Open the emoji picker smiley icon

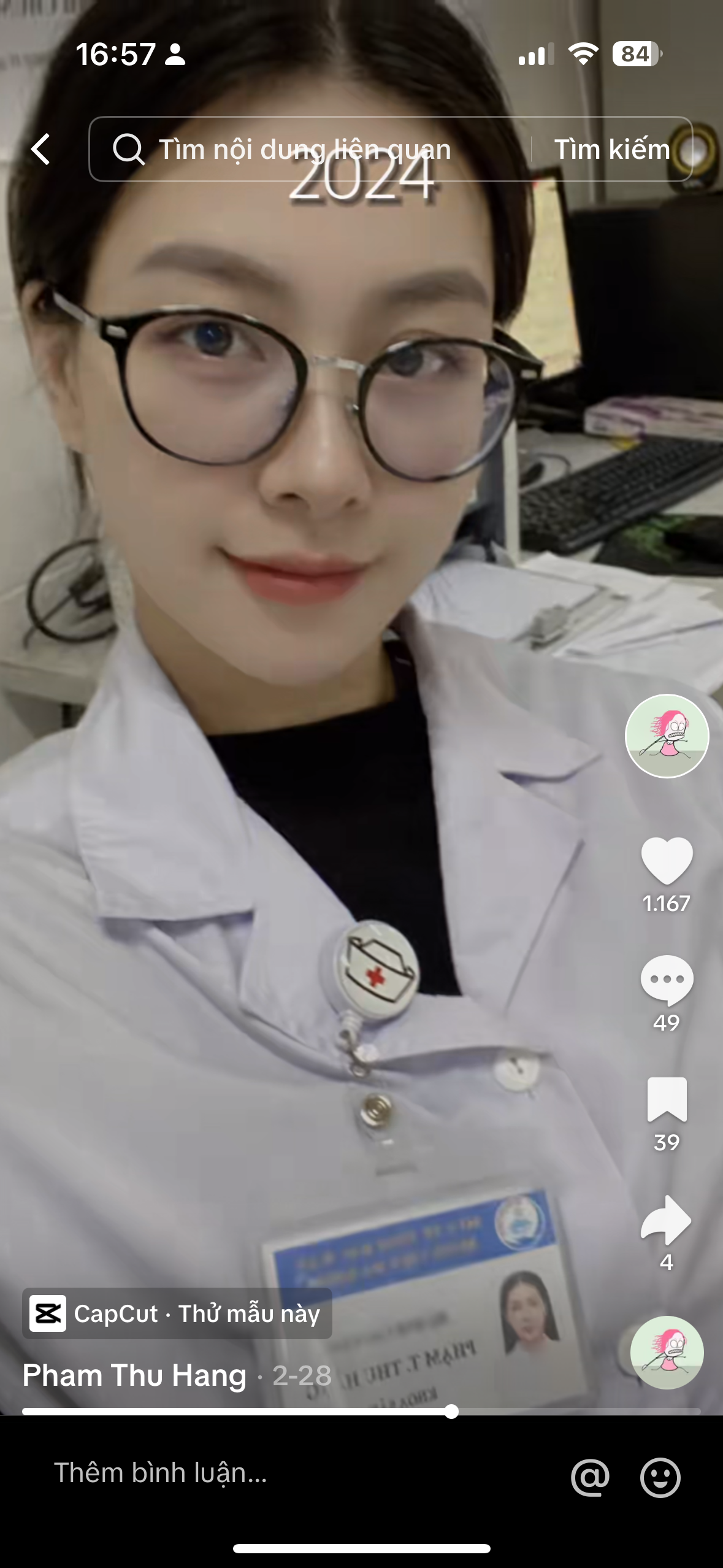pyautogui.click(x=660, y=1477)
